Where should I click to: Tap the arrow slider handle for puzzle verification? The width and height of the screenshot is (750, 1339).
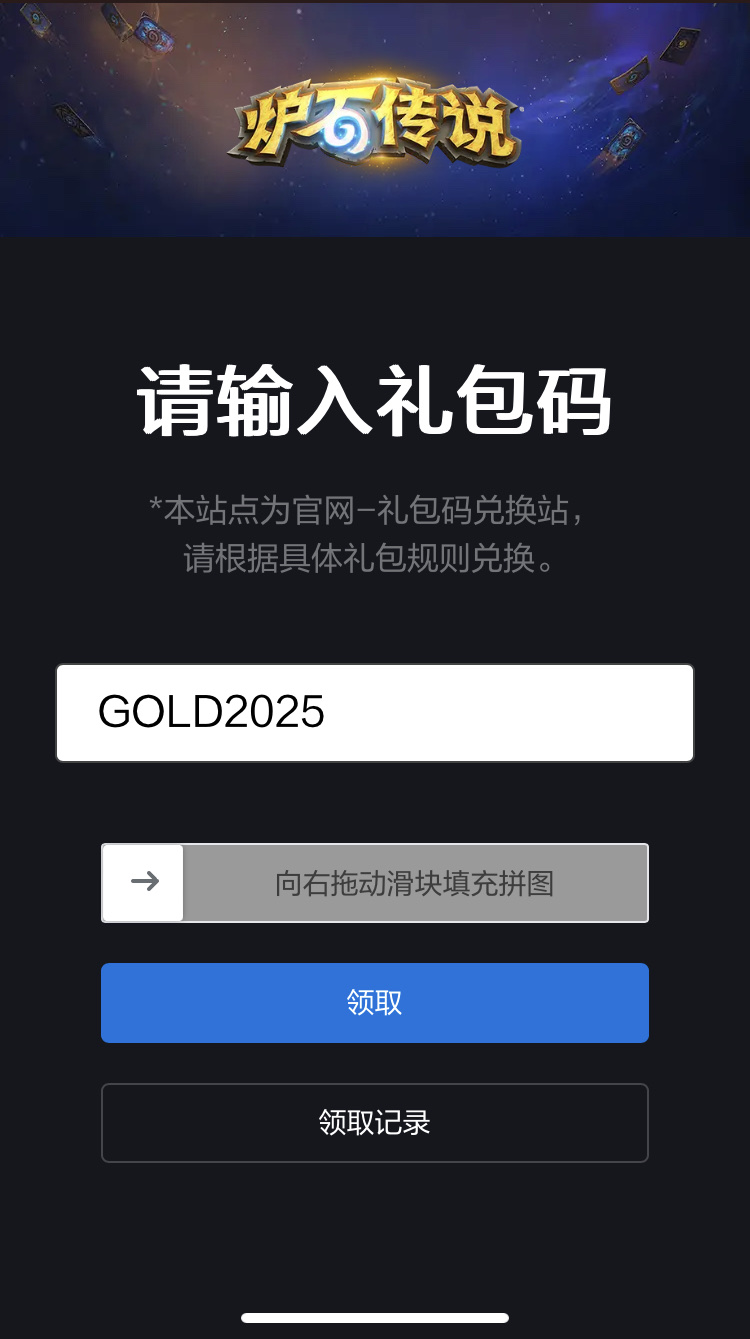pos(144,882)
